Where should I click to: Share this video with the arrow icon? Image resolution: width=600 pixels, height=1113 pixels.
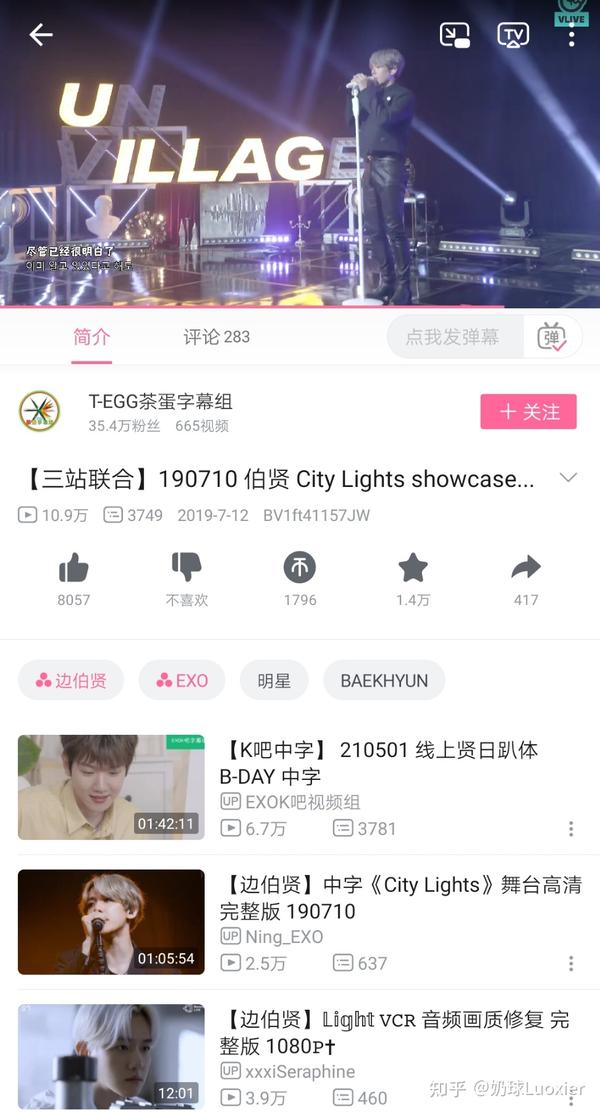tap(525, 569)
